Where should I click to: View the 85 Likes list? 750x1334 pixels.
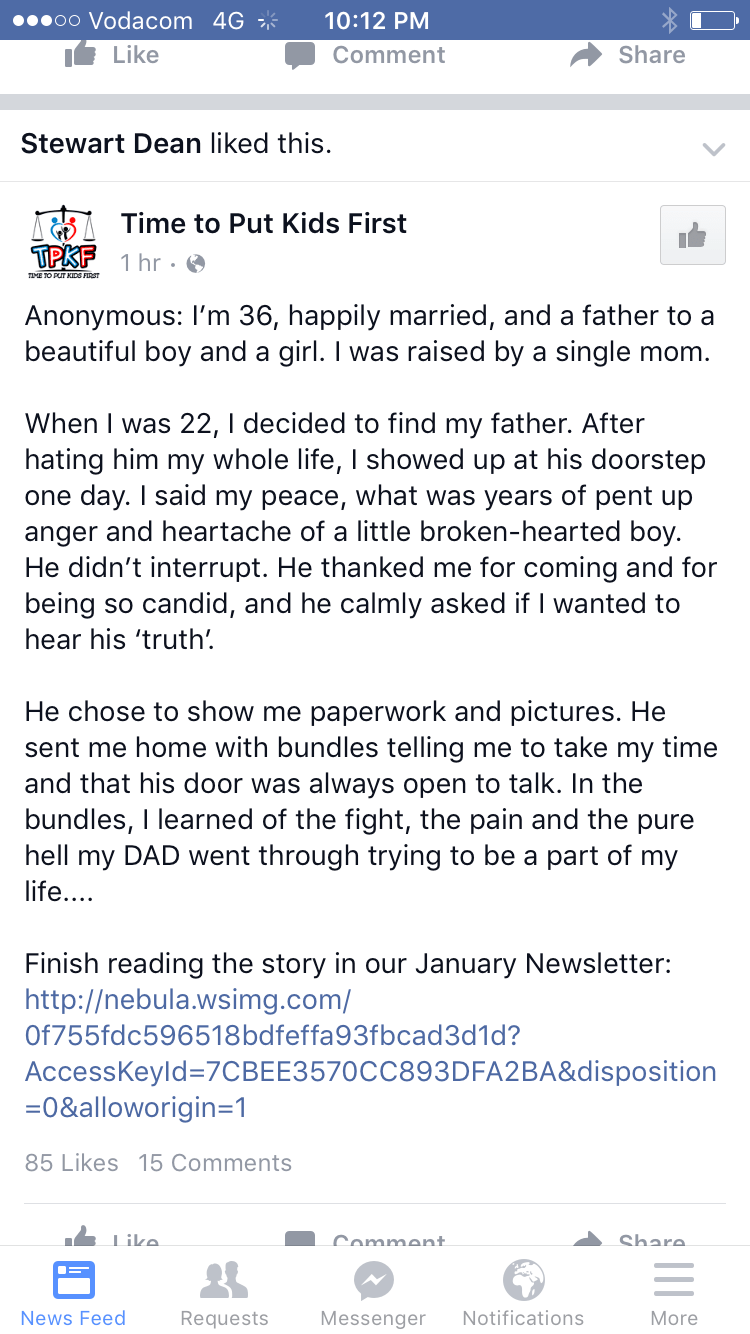pyautogui.click(x=72, y=1163)
